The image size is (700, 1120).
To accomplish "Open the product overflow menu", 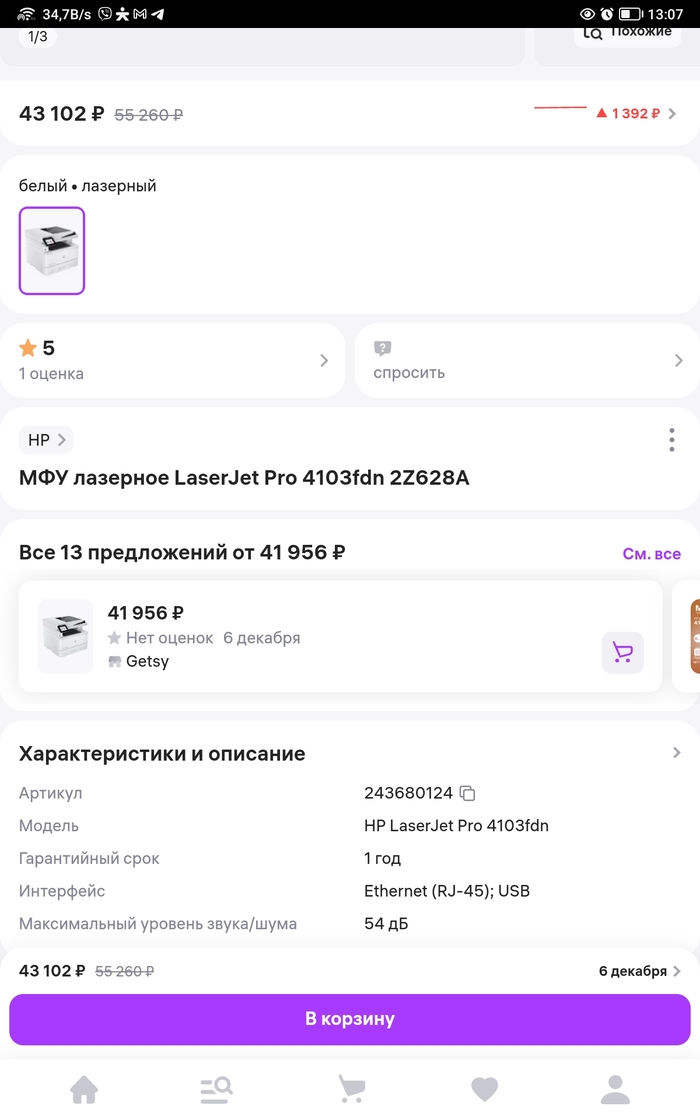I will point(671,440).
